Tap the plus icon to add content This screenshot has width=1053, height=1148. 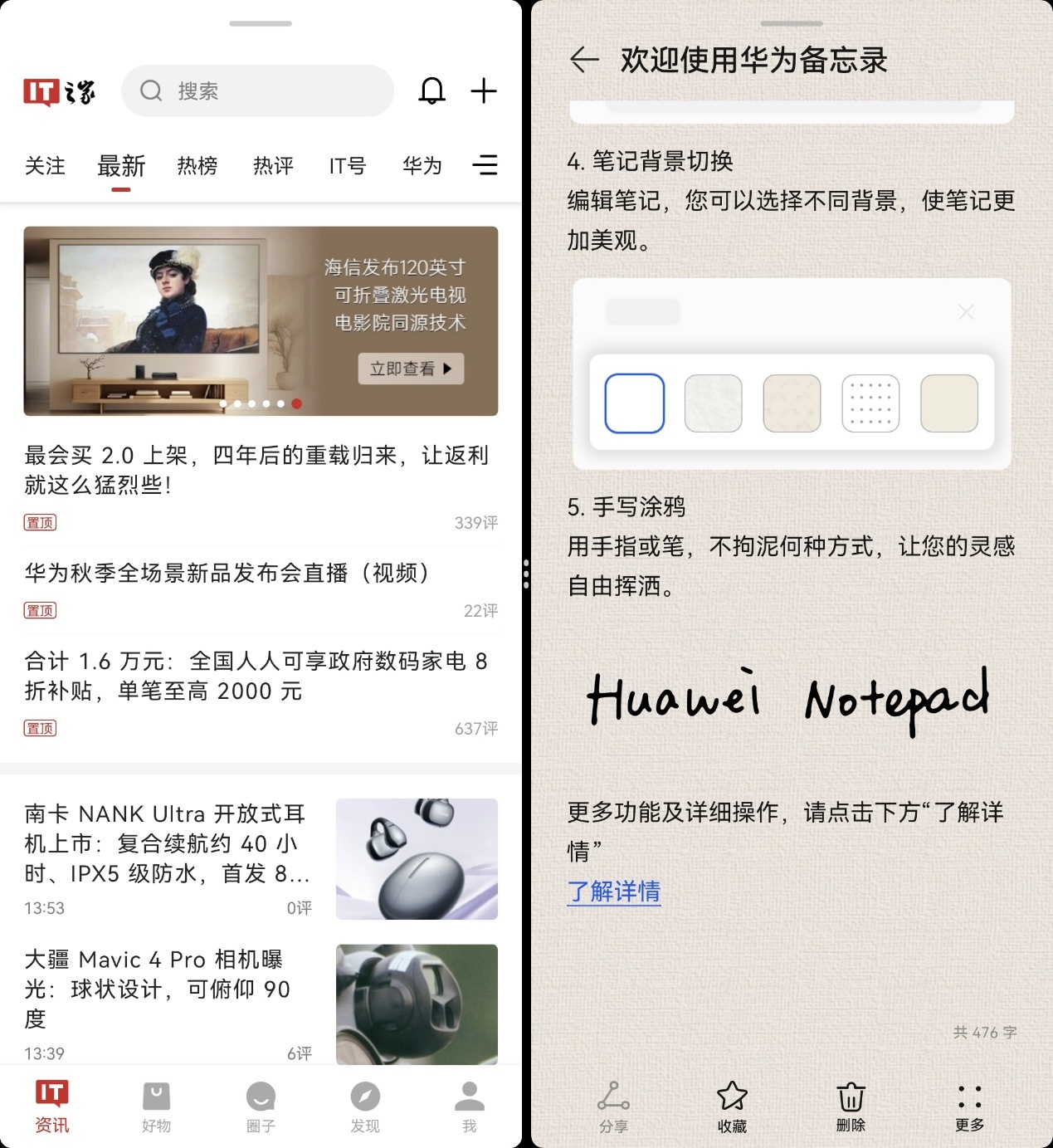pyautogui.click(x=484, y=90)
